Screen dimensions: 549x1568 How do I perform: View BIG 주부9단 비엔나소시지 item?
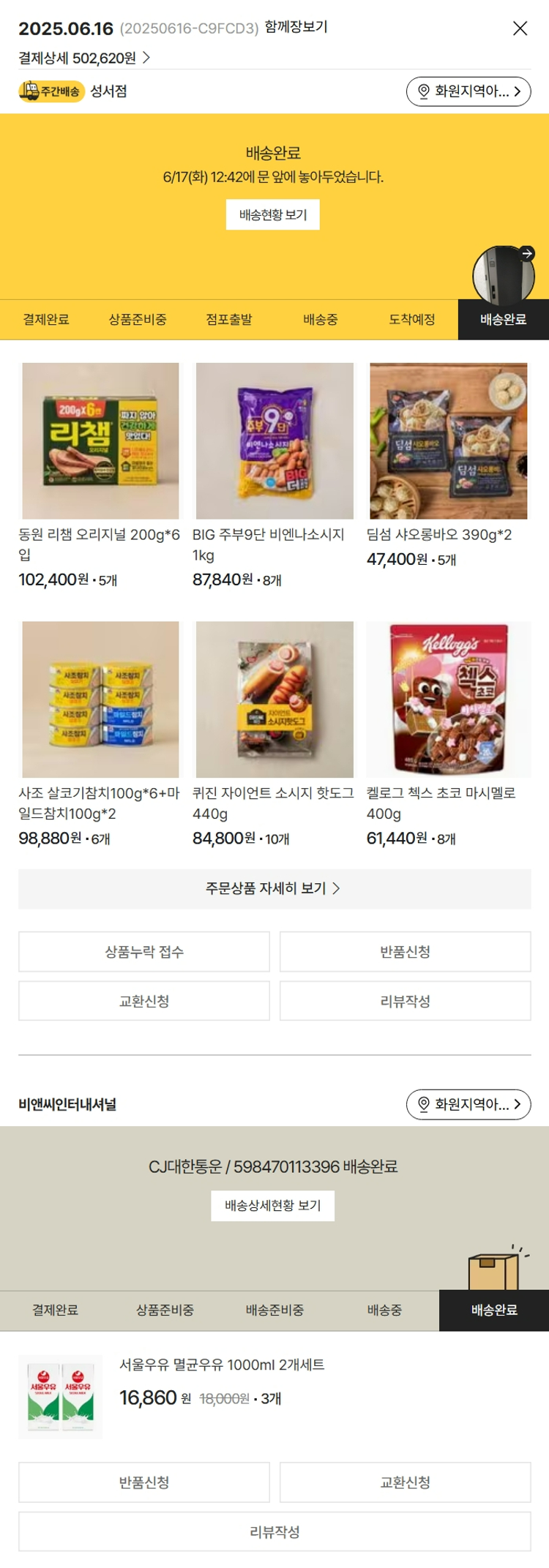tap(274, 441)
